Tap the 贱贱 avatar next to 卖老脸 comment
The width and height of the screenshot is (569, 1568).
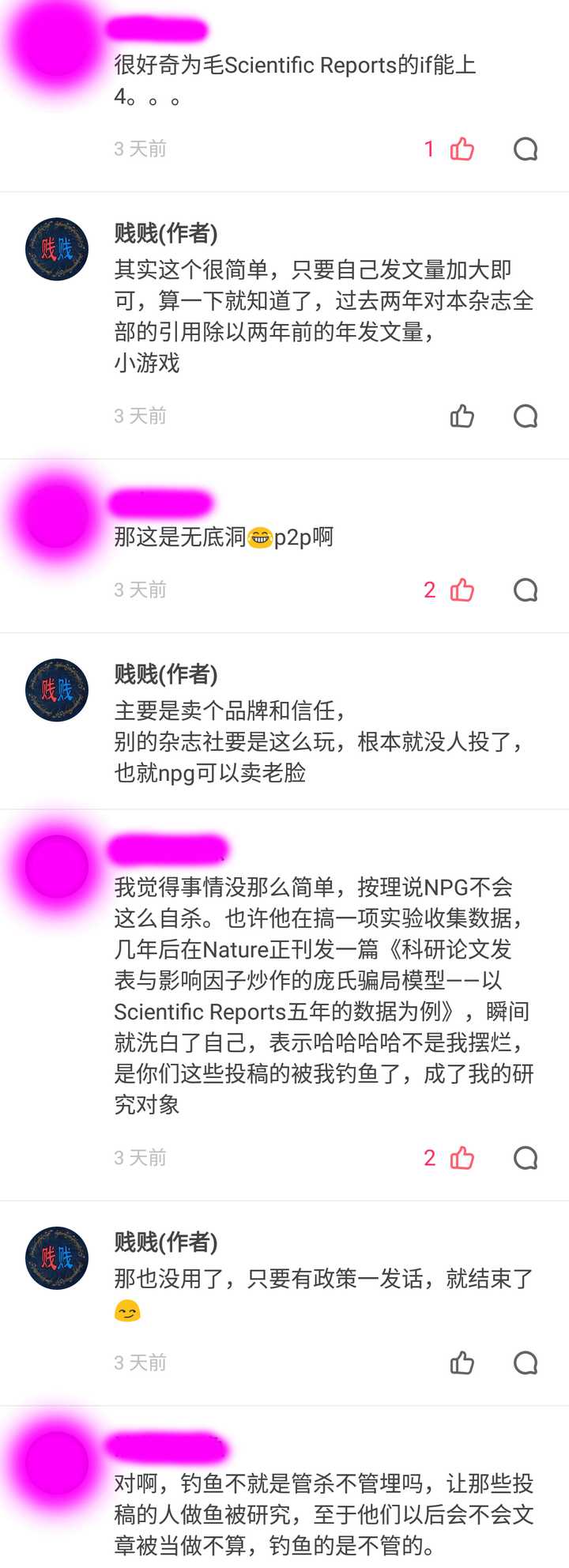[x=55, y=689]
